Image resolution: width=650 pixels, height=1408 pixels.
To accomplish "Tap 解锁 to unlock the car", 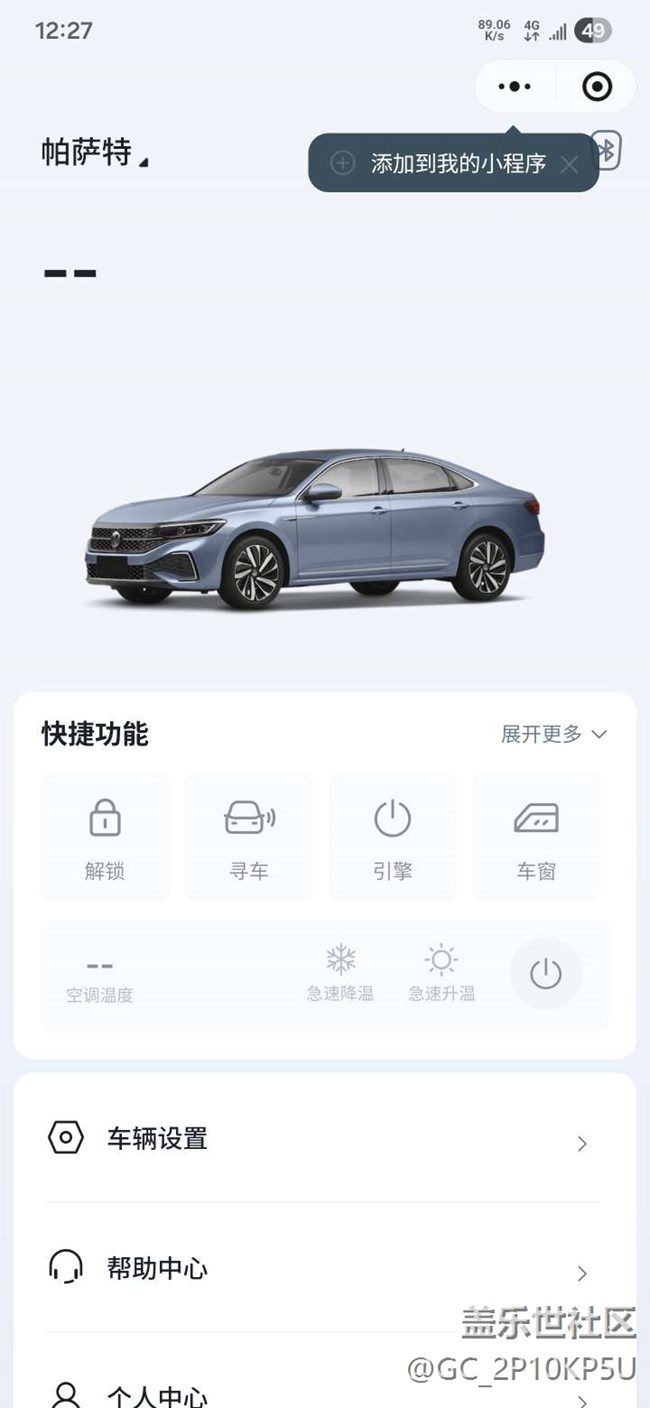I will click(105, 836).
